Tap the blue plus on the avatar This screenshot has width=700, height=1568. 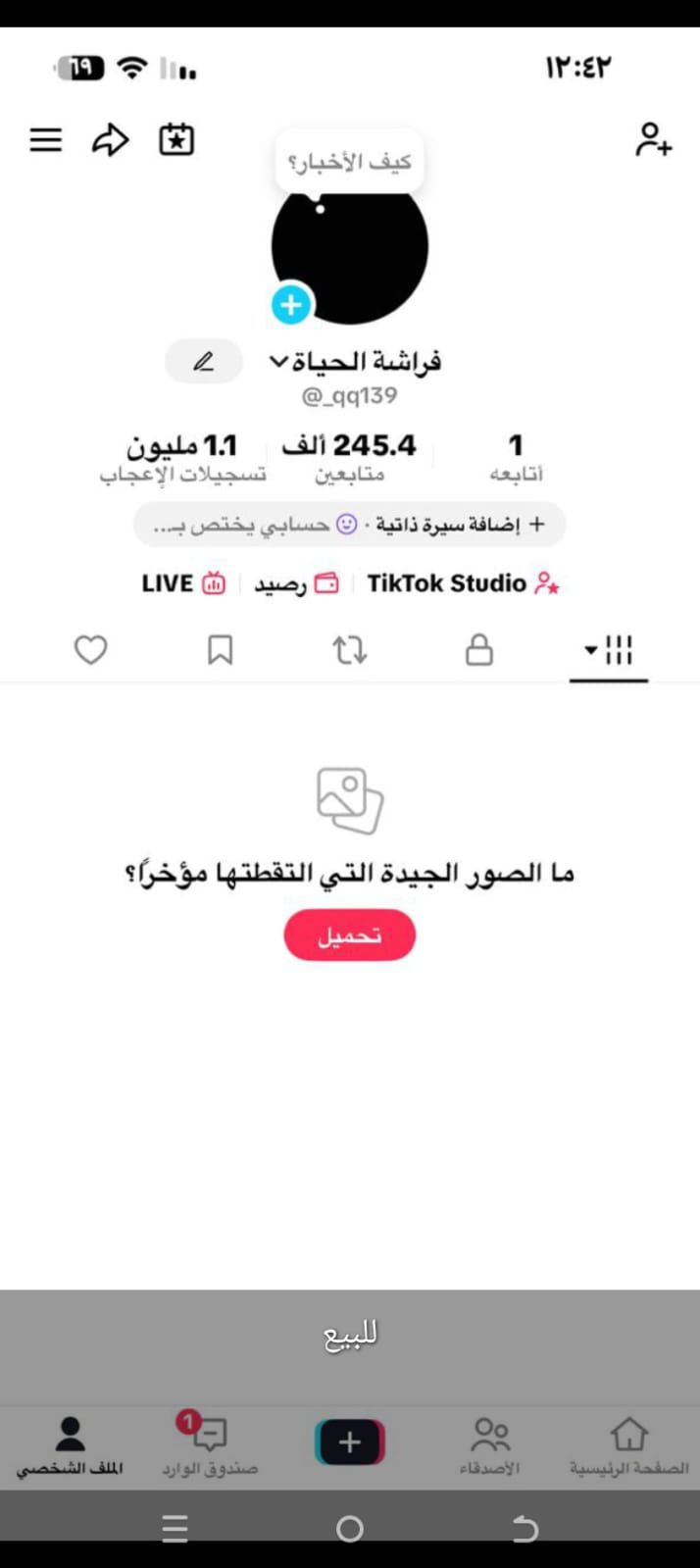[x=291, y=305]
